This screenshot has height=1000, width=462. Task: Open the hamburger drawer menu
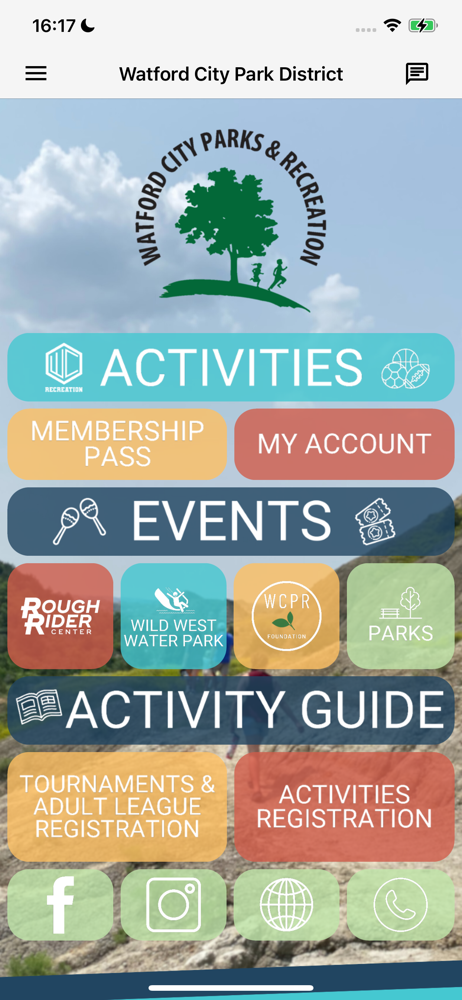coord(36,74)
